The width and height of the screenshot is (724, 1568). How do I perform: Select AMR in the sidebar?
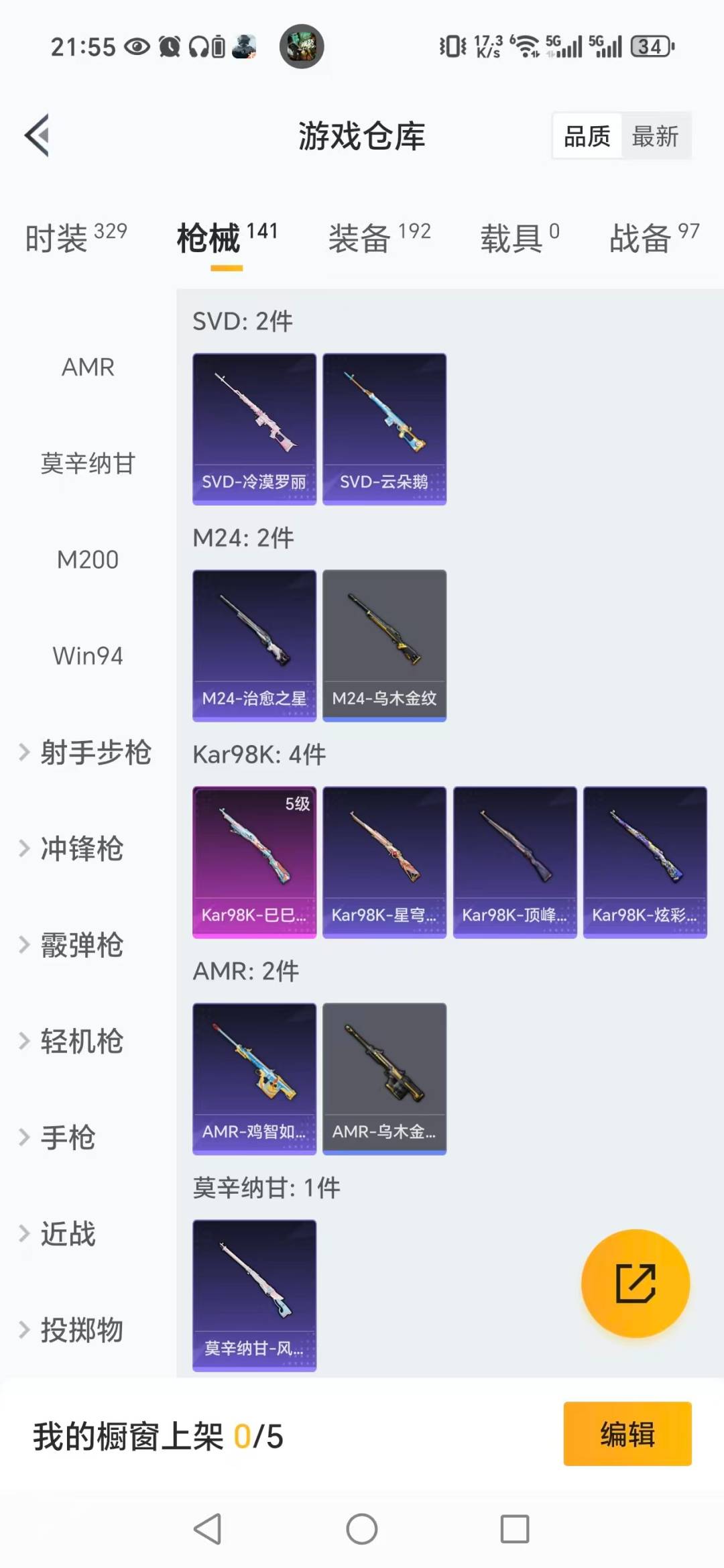(x=87, y=368)
